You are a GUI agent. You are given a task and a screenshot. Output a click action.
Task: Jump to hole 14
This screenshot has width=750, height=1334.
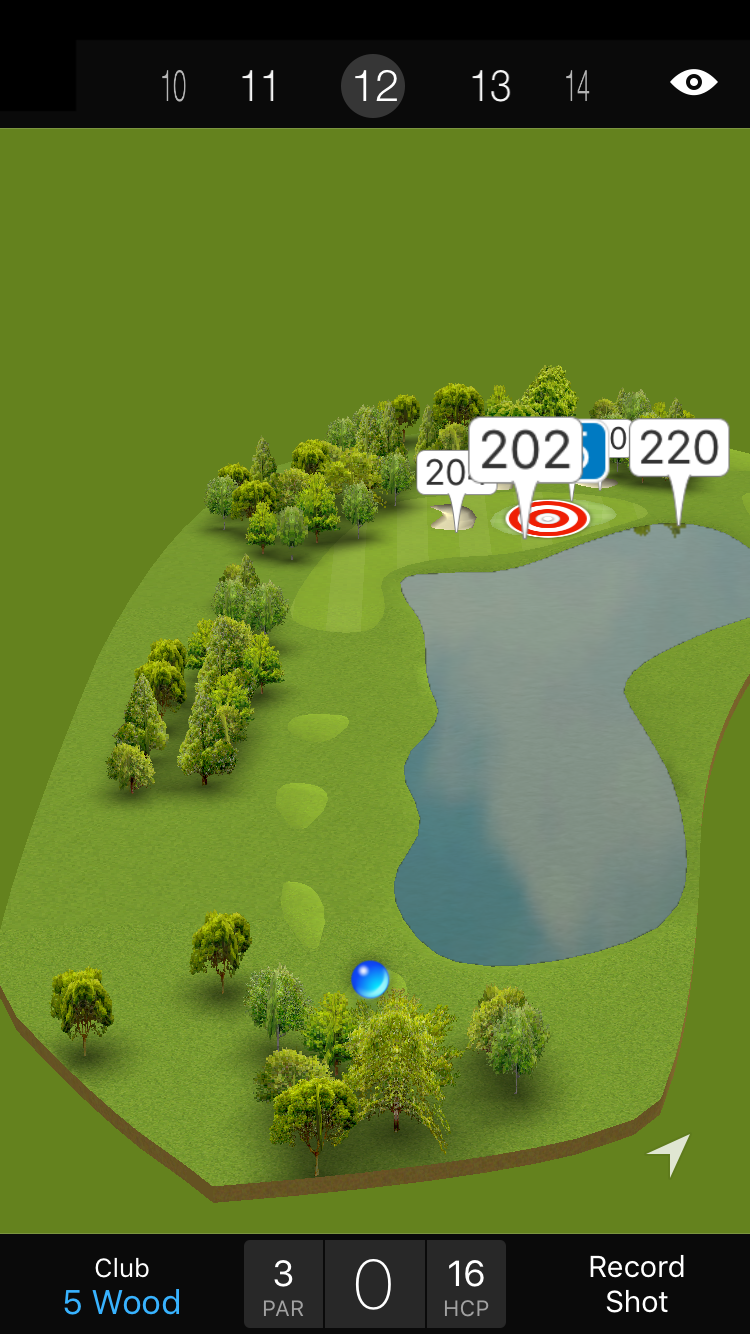pos(577,87)
